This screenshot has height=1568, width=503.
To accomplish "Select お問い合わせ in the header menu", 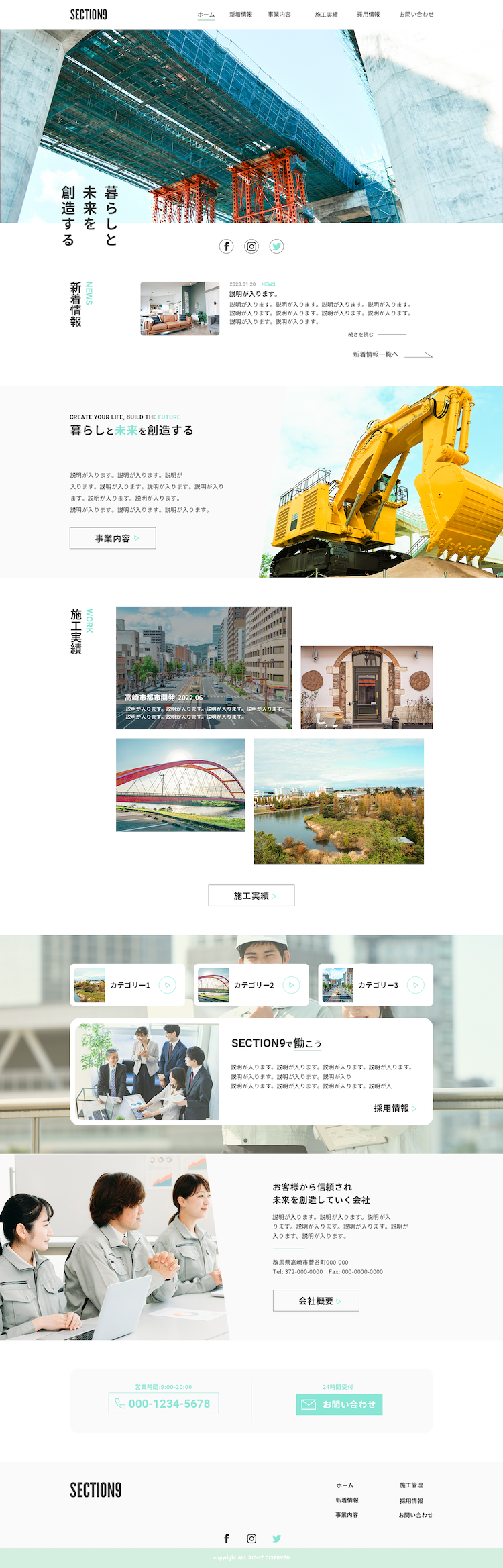I will (416, 15).
